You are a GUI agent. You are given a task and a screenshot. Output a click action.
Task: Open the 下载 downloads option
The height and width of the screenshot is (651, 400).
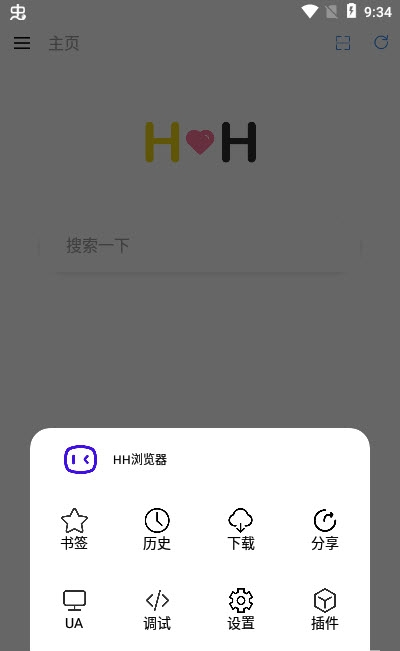tap(241, 529)
